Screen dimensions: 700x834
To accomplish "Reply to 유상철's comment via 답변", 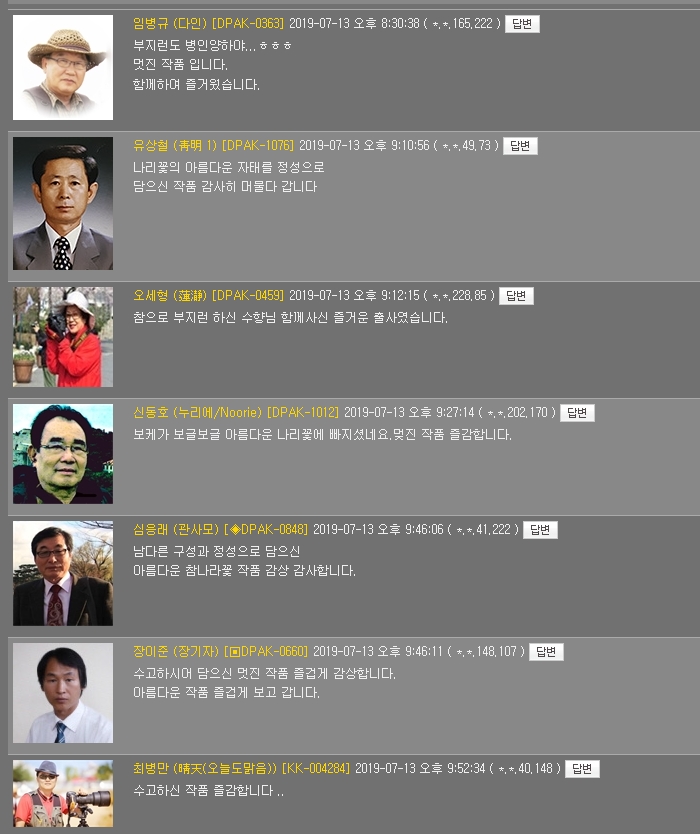I will tap(520, 146).
